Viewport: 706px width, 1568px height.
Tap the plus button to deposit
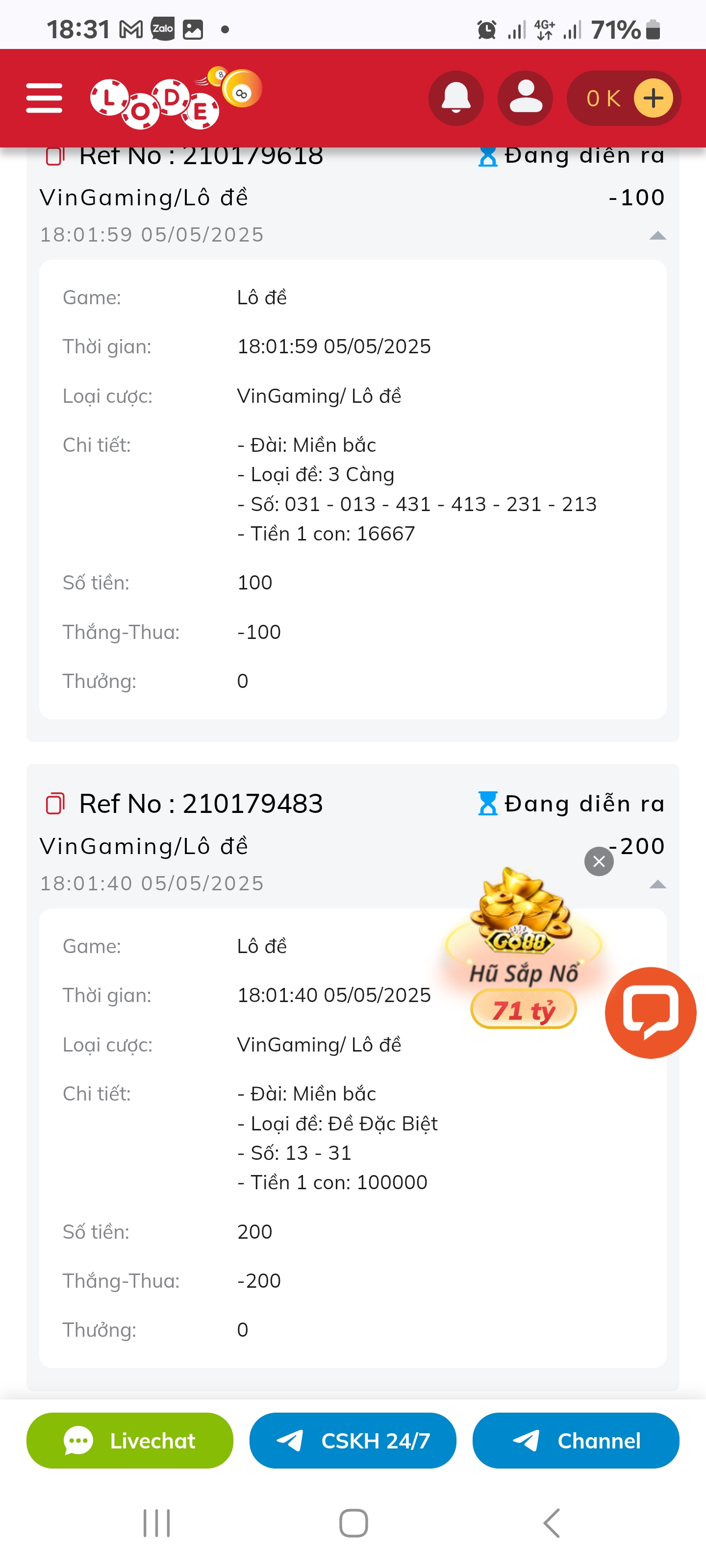[653, 98]
